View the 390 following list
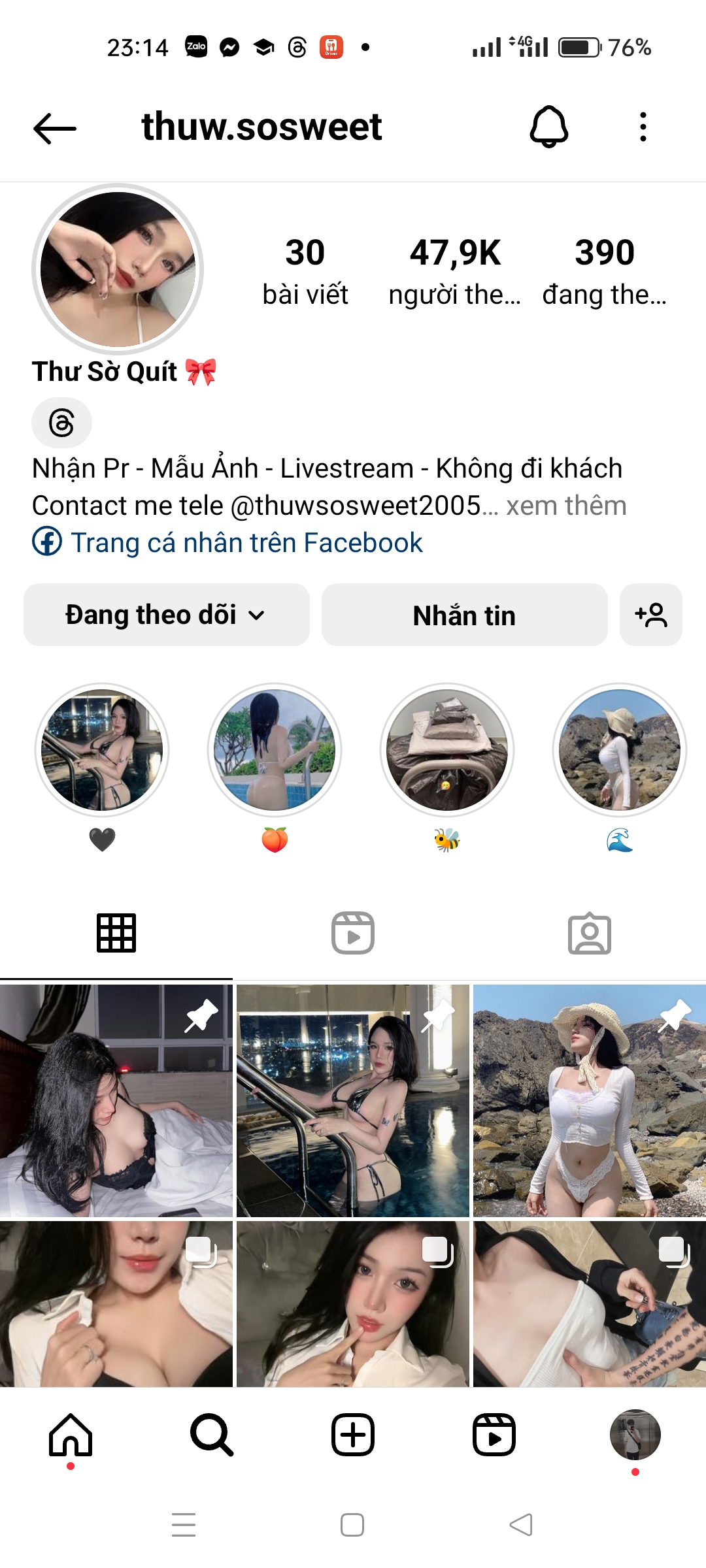 [x=605, y=270]
